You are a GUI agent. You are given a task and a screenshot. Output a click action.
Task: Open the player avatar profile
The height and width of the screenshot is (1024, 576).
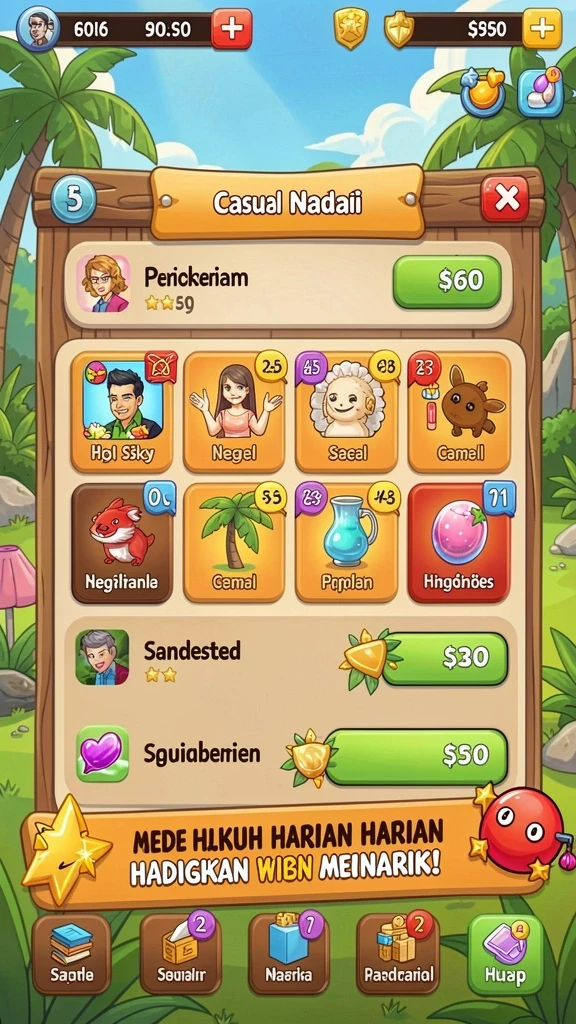[38, 29]
